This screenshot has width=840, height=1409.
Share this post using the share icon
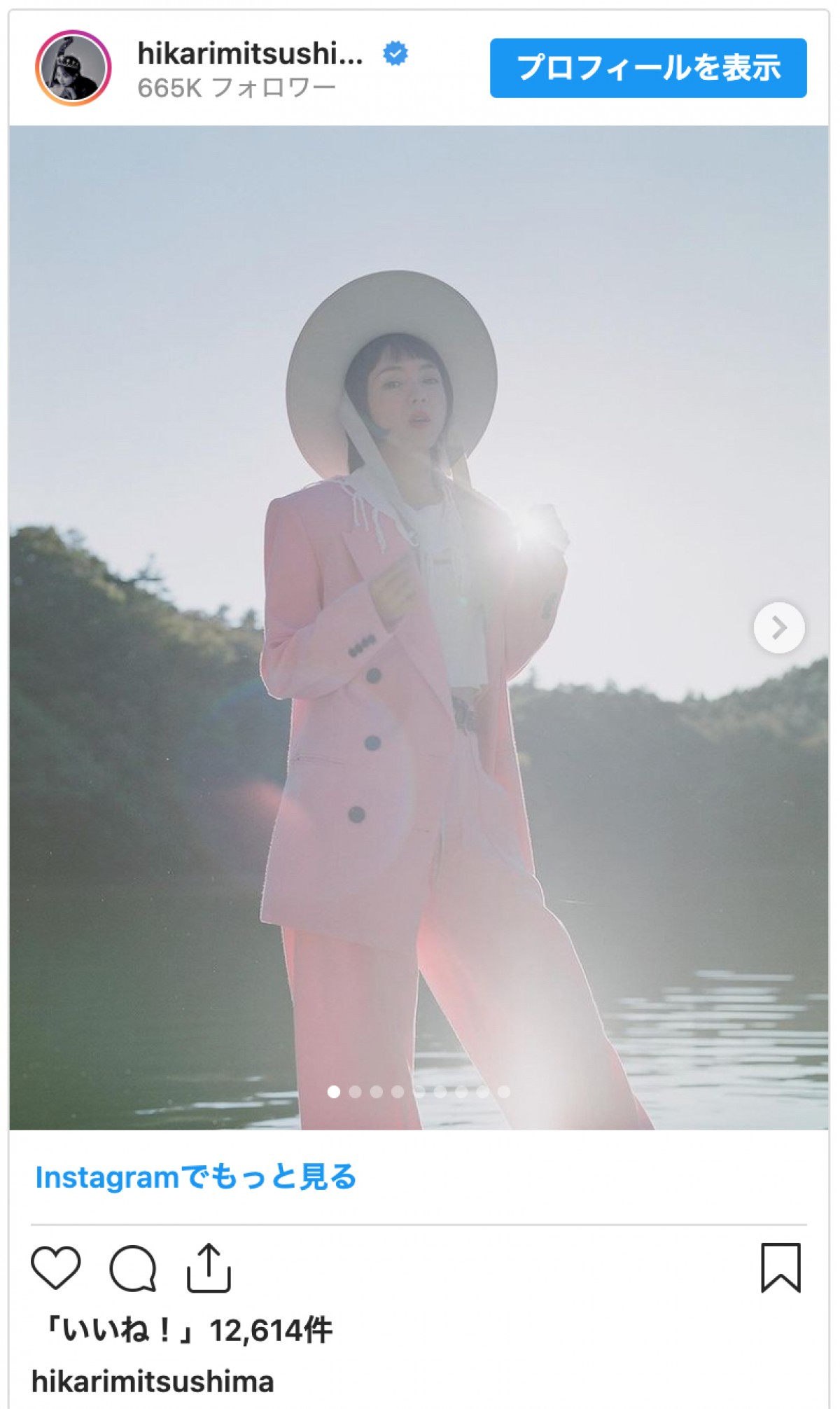pos(209,1268)
